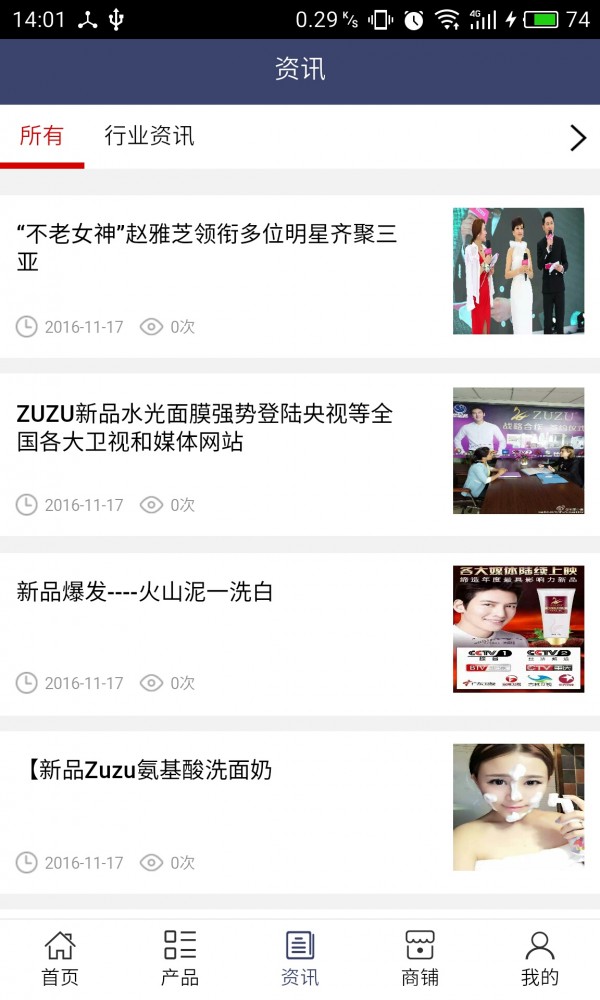
Task: Tap the 资讯 tab in bottom navigation
Action: tap(300, 958)
